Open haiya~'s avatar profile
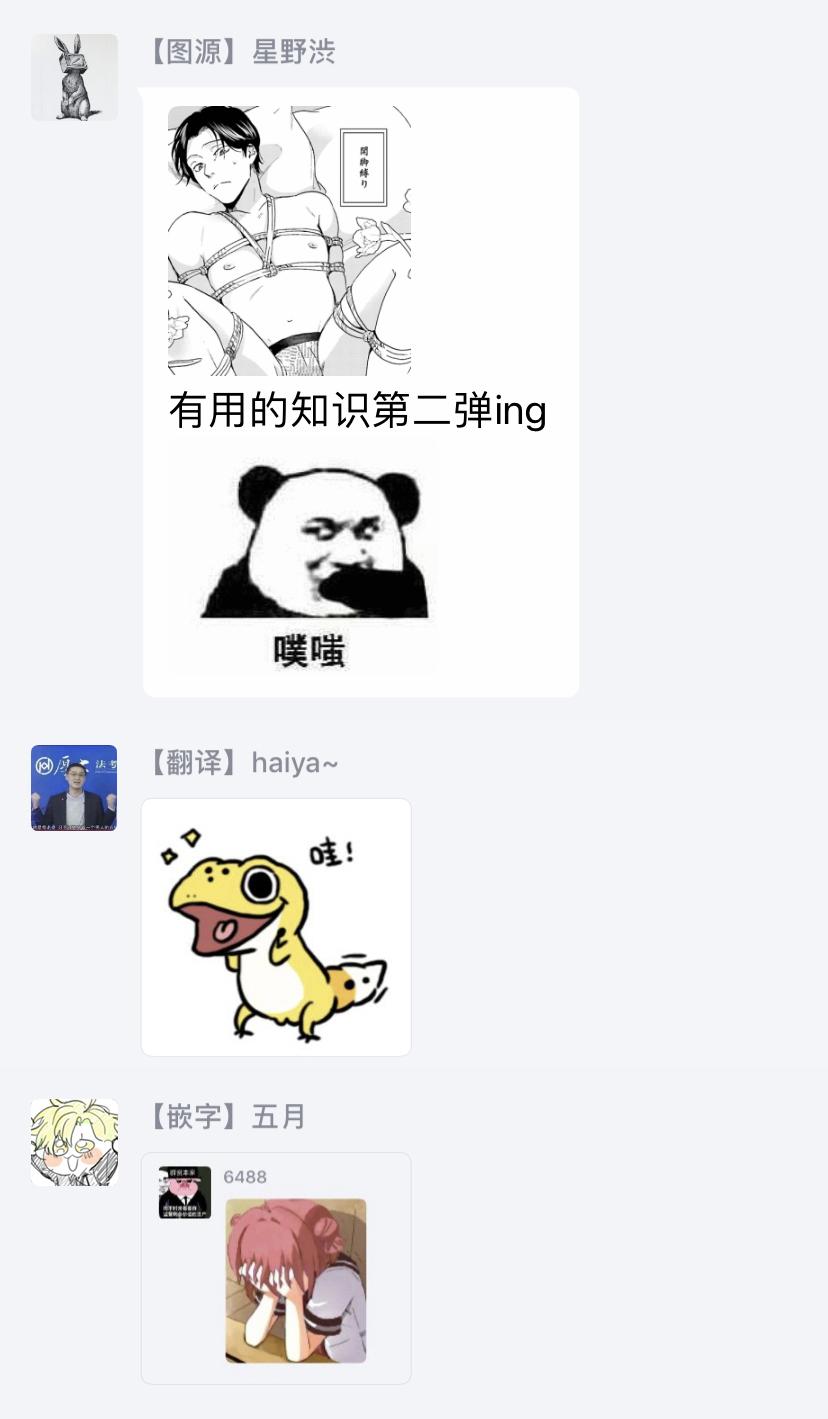The height and width of the screenshot is (1419, 828). tap(74, 788)
